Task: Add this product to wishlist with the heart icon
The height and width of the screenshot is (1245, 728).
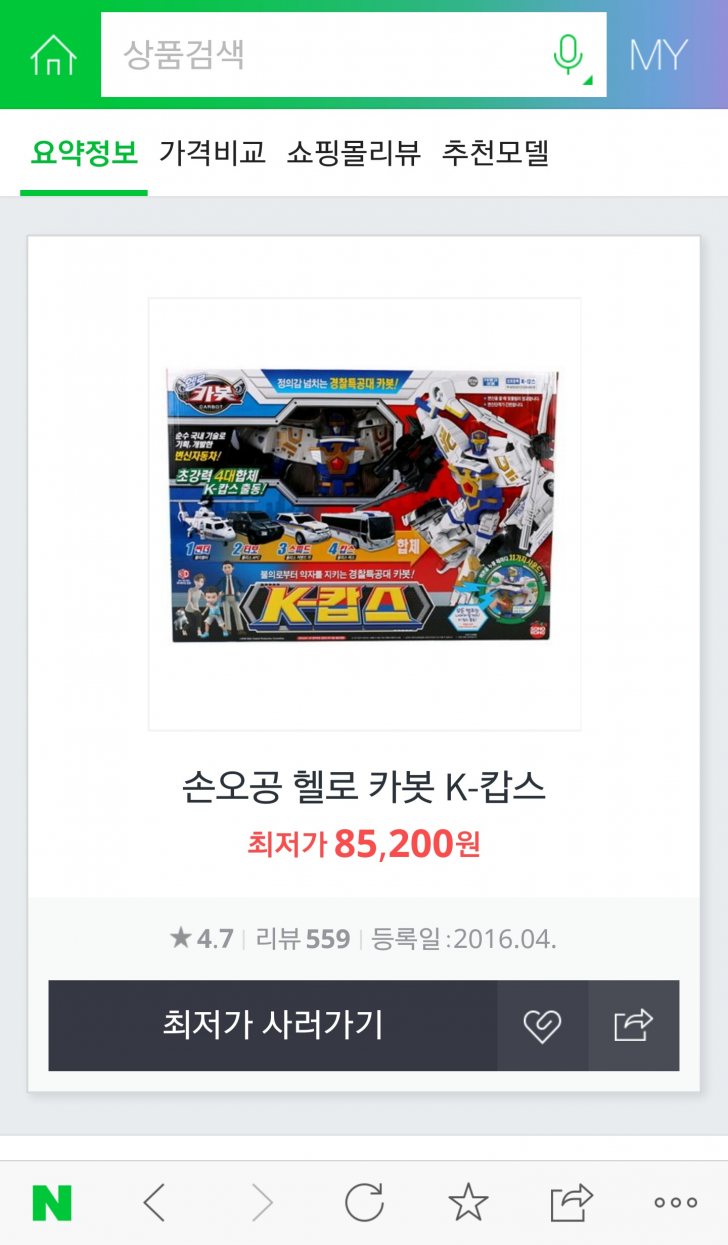Action: point(542,1025)
